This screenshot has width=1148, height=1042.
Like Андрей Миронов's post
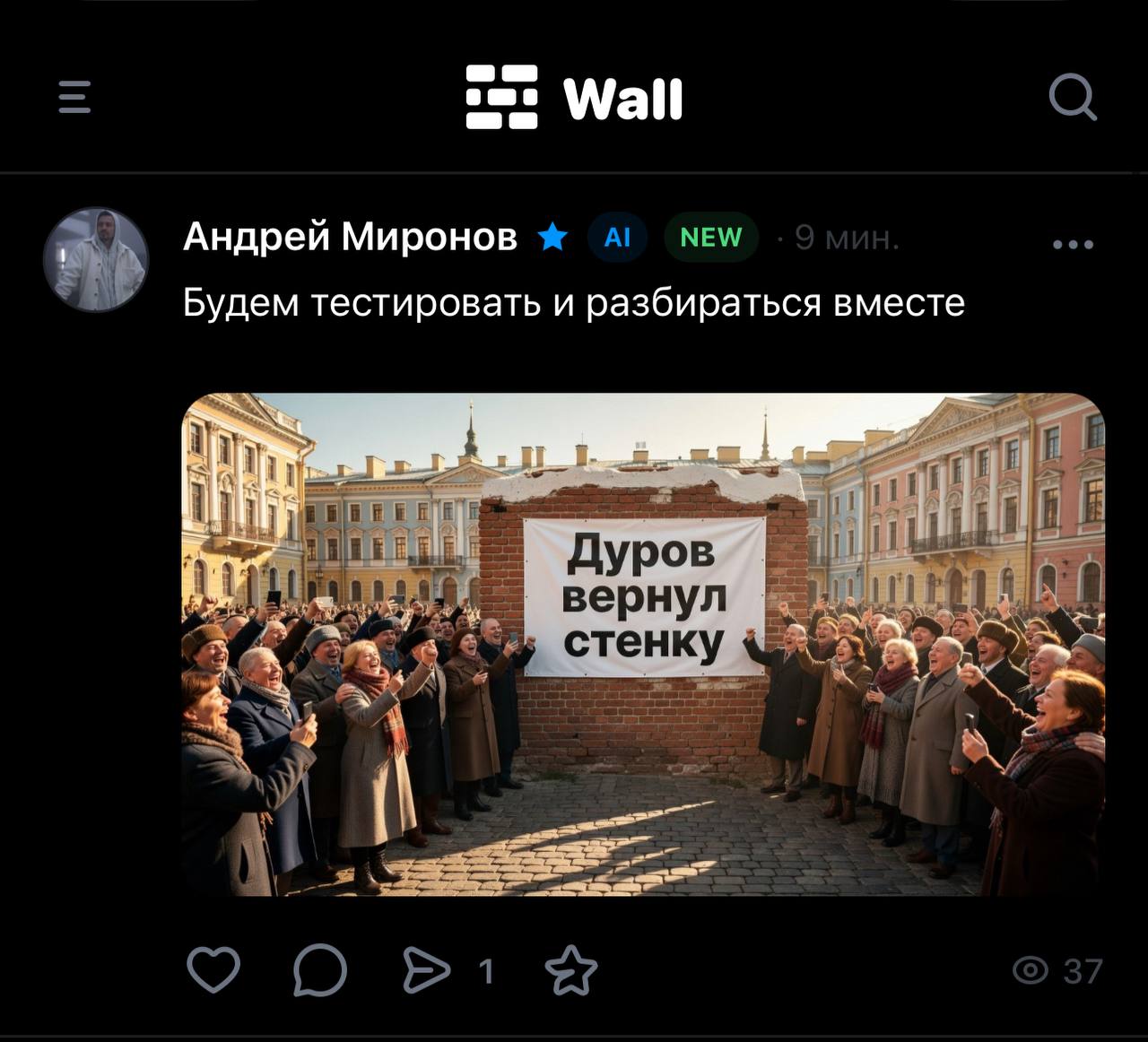[213, 969]
